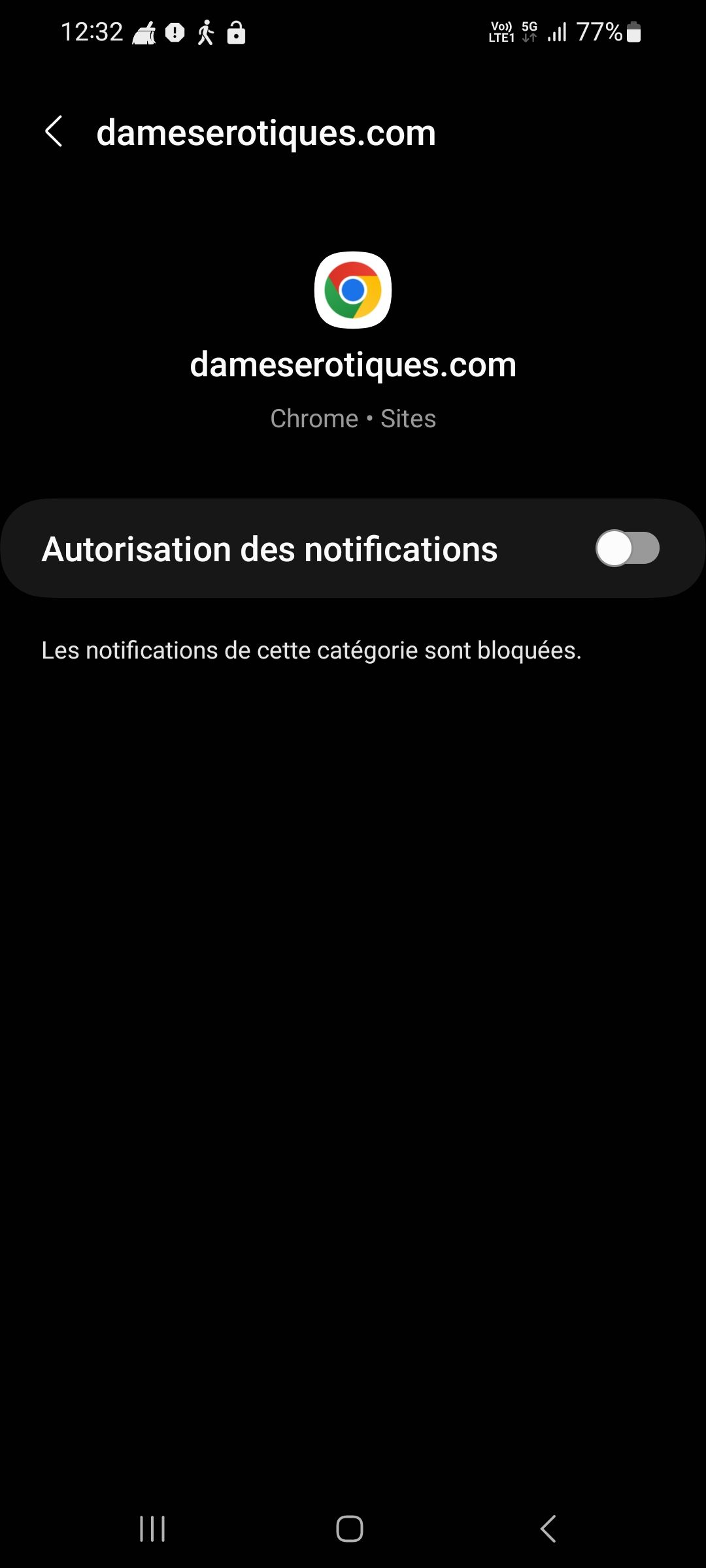Go back using the top-left arrow
Screen dimensions: 706x1568
tap(54, 132)
